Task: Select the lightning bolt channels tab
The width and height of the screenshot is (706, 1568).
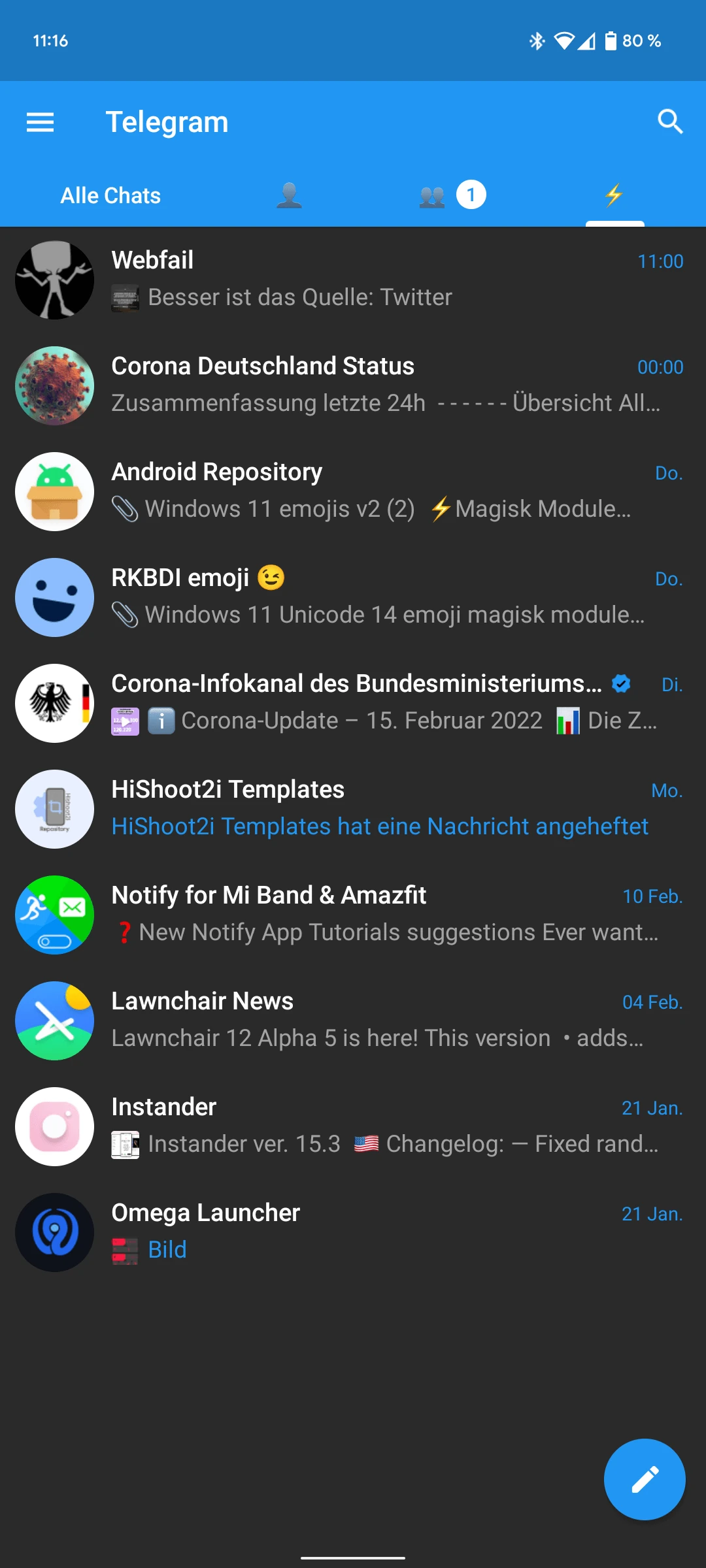Action: (x=614, y=195)
